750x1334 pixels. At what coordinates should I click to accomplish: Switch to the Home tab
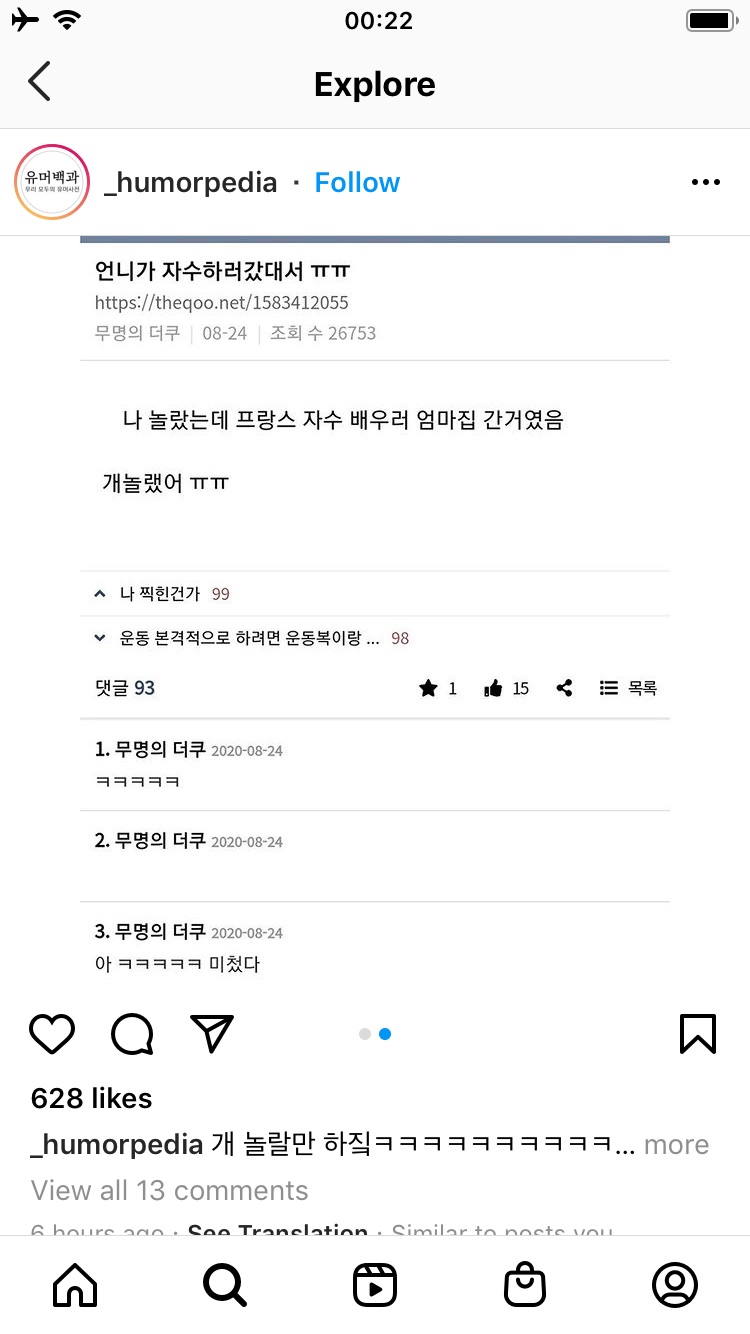[75, 1285]
